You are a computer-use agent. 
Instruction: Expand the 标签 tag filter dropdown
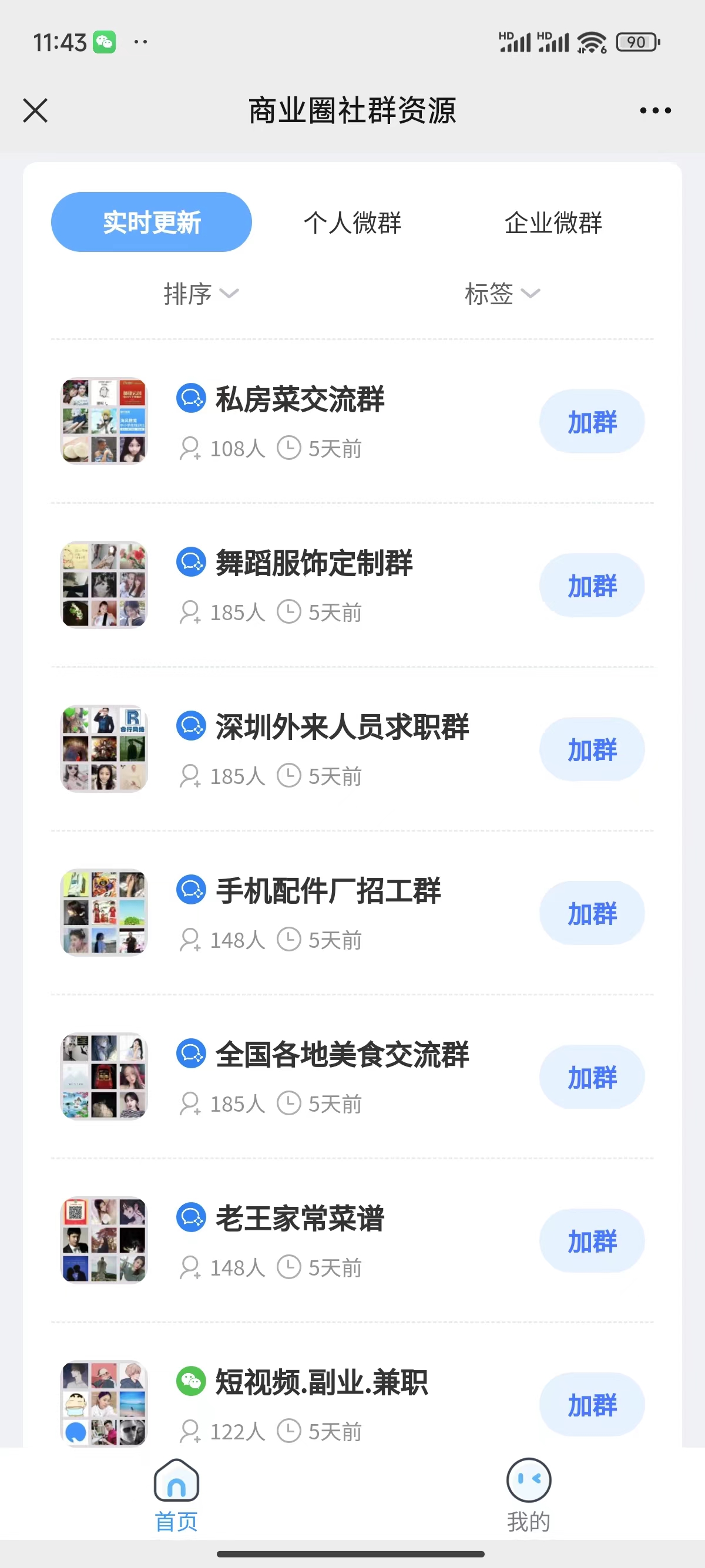coord(503,294)
